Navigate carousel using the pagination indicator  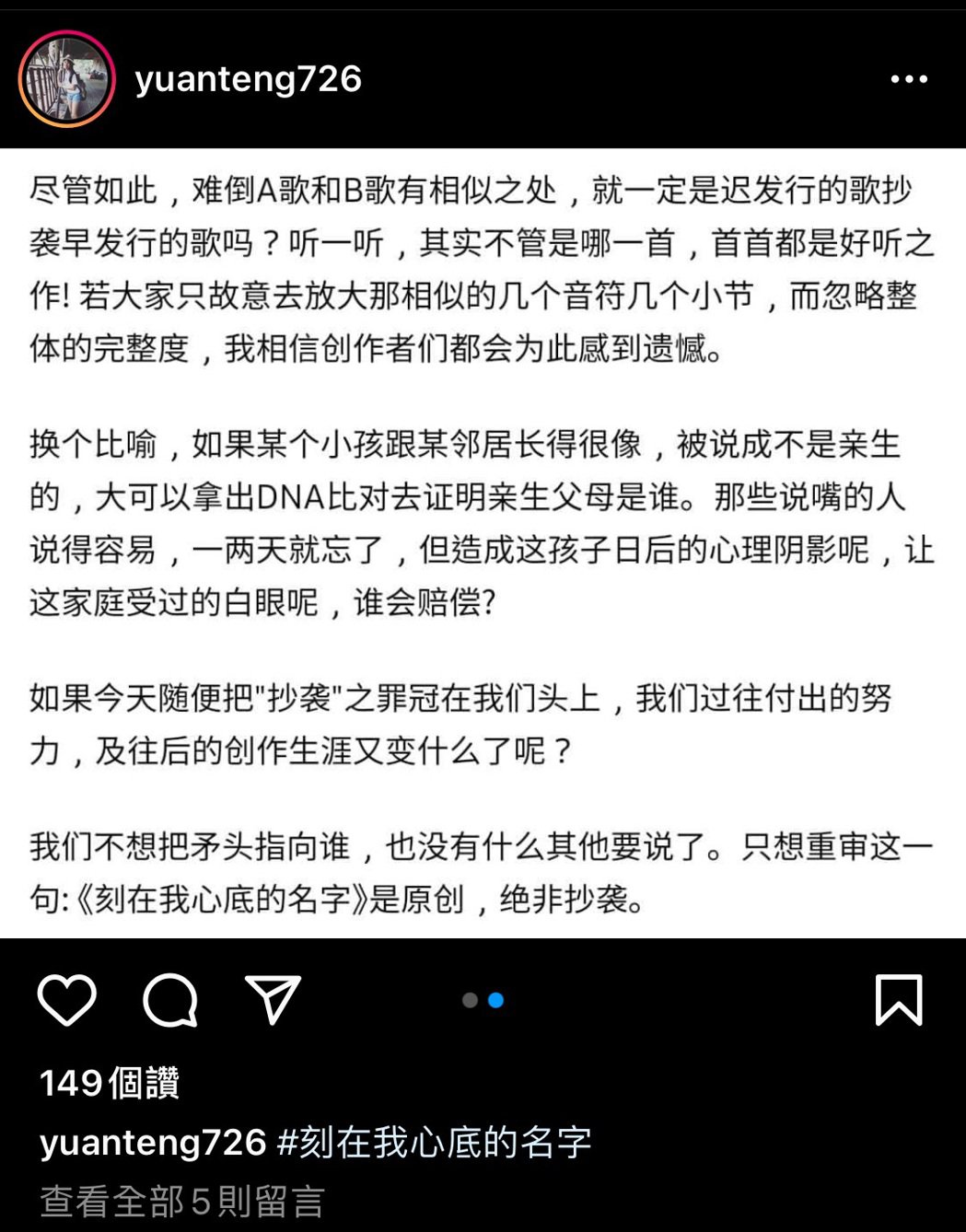click(x=484, y=1000)
